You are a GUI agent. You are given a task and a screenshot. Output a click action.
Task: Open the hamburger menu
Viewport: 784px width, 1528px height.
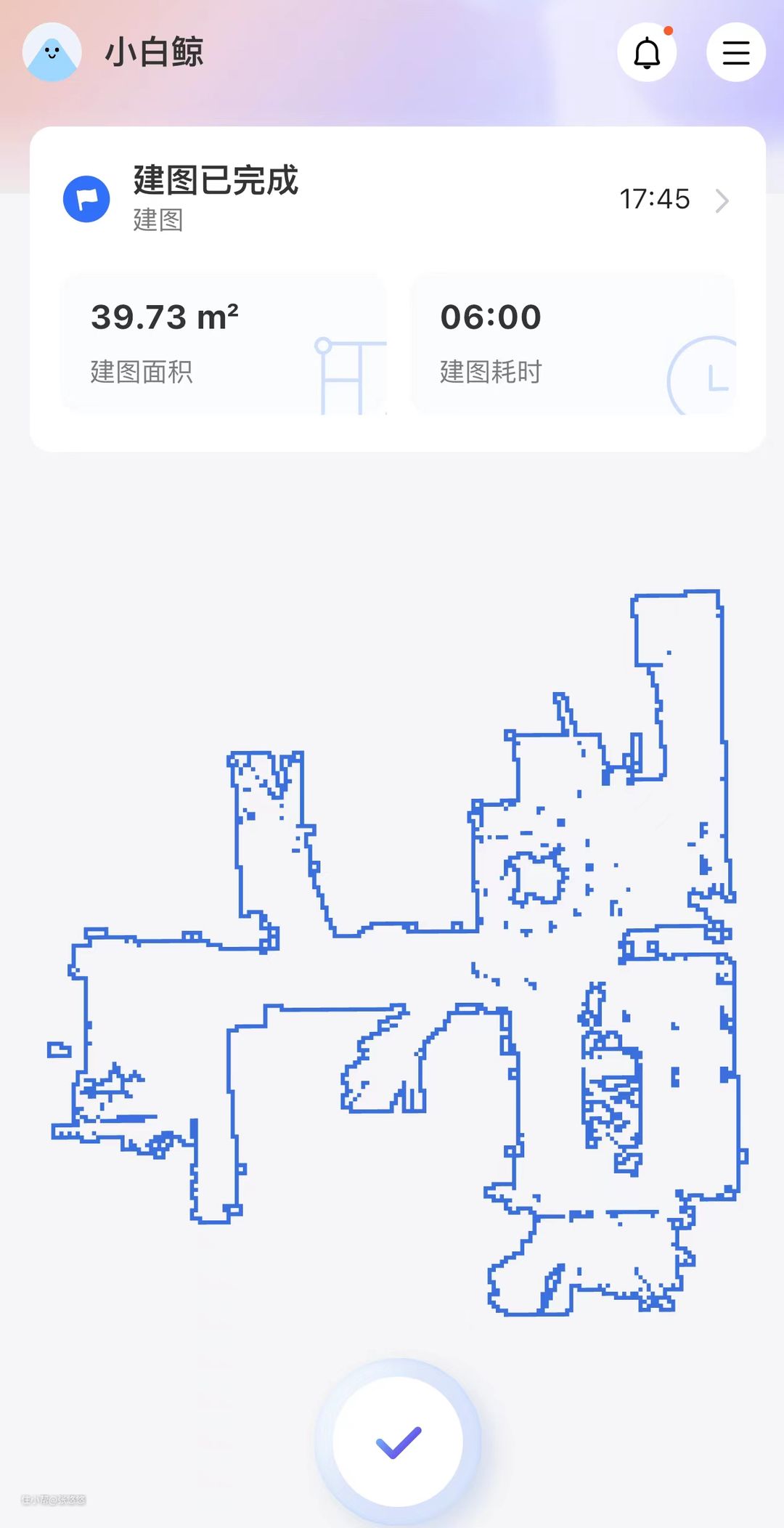[x=735, y=52]
